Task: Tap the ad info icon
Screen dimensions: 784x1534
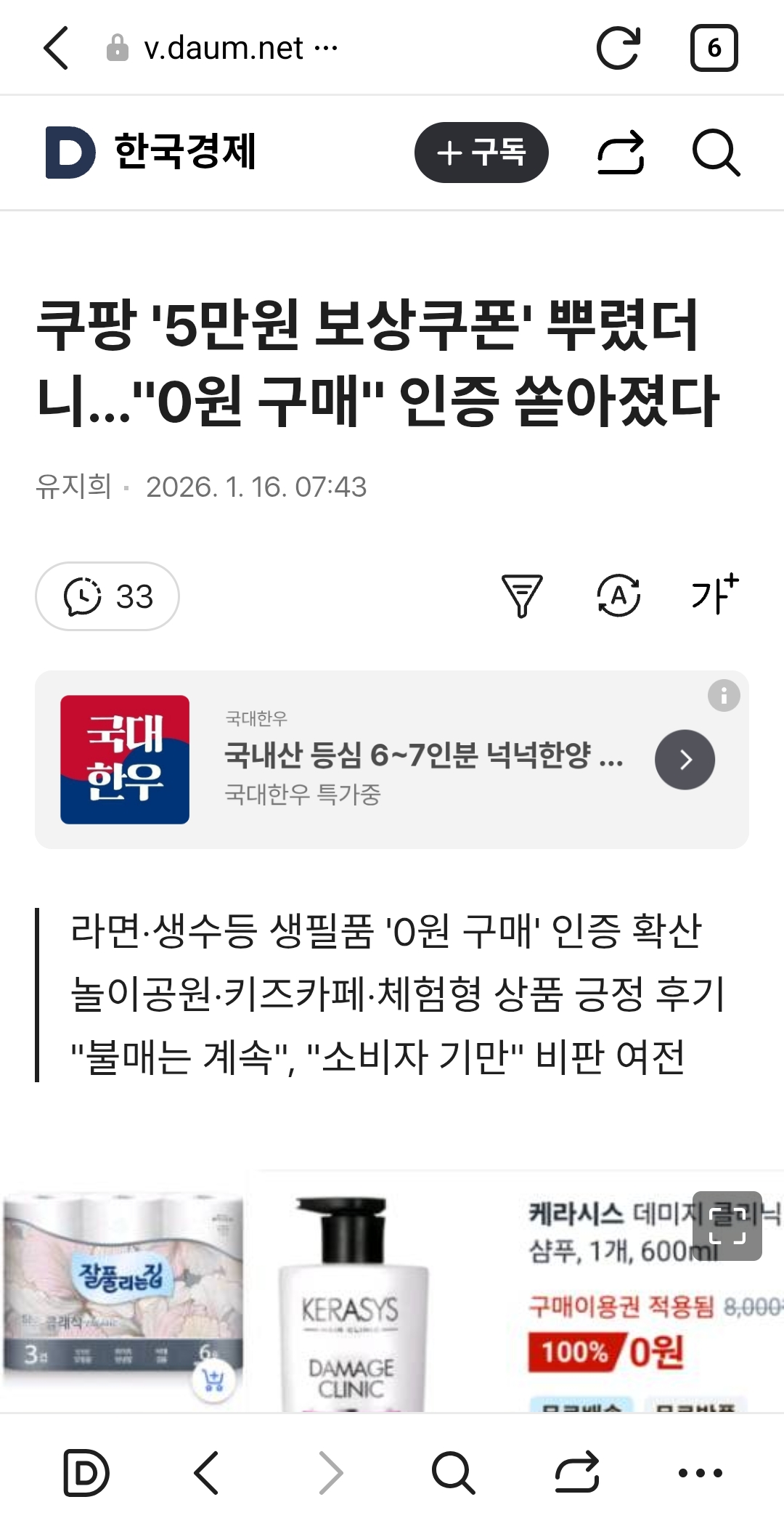Action: (724, 696)
